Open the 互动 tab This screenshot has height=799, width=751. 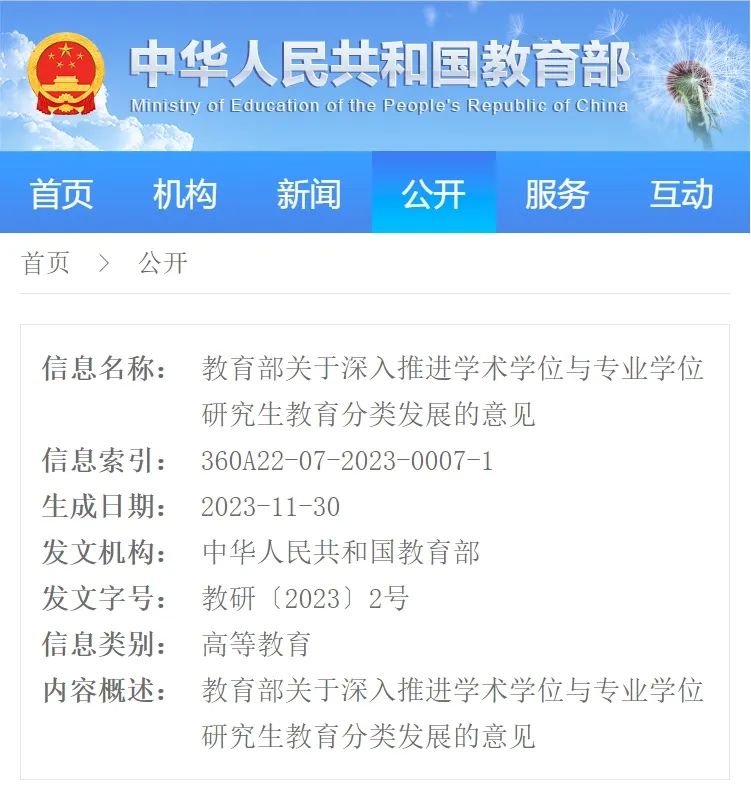(x=681, y=193)
